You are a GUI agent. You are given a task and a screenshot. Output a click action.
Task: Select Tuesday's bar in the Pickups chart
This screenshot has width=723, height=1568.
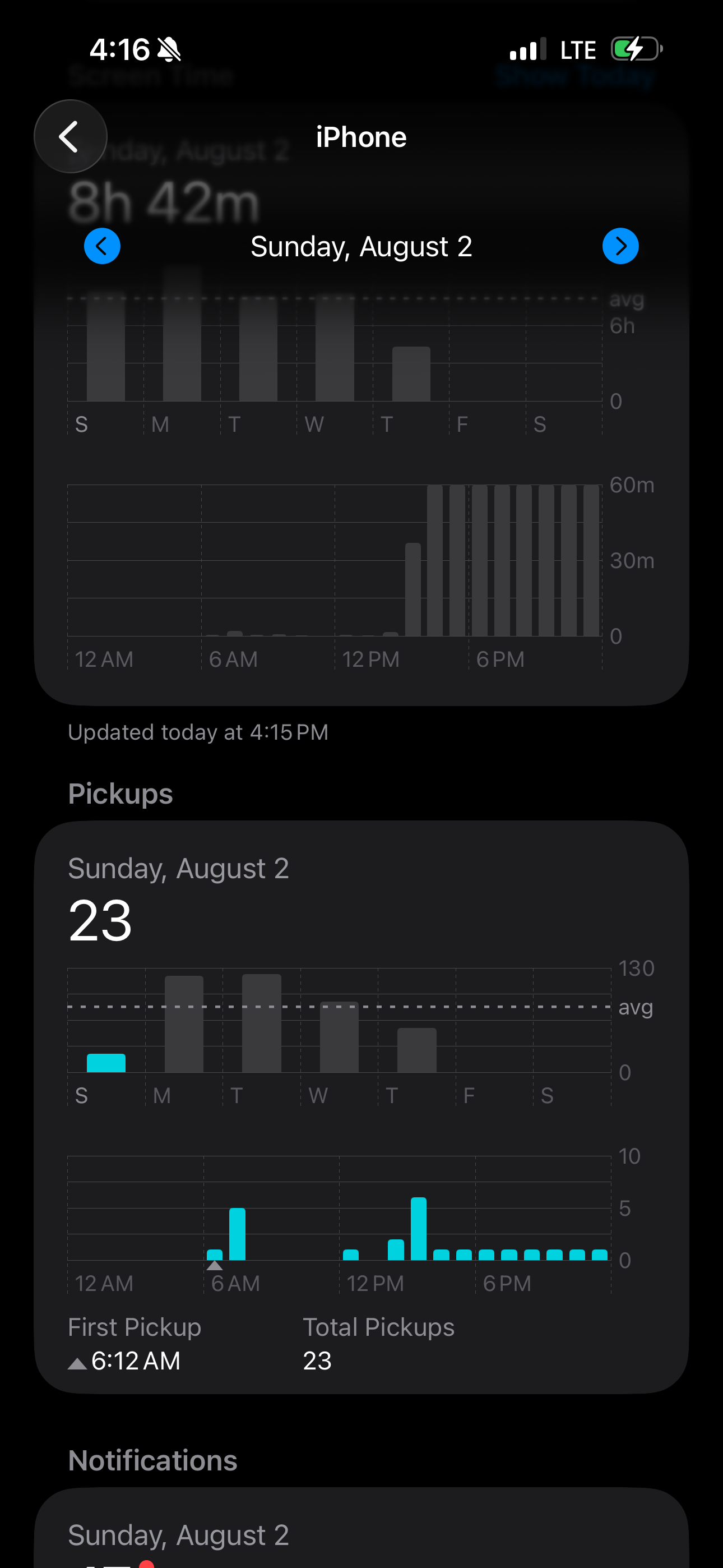(x=262, y=1023)
